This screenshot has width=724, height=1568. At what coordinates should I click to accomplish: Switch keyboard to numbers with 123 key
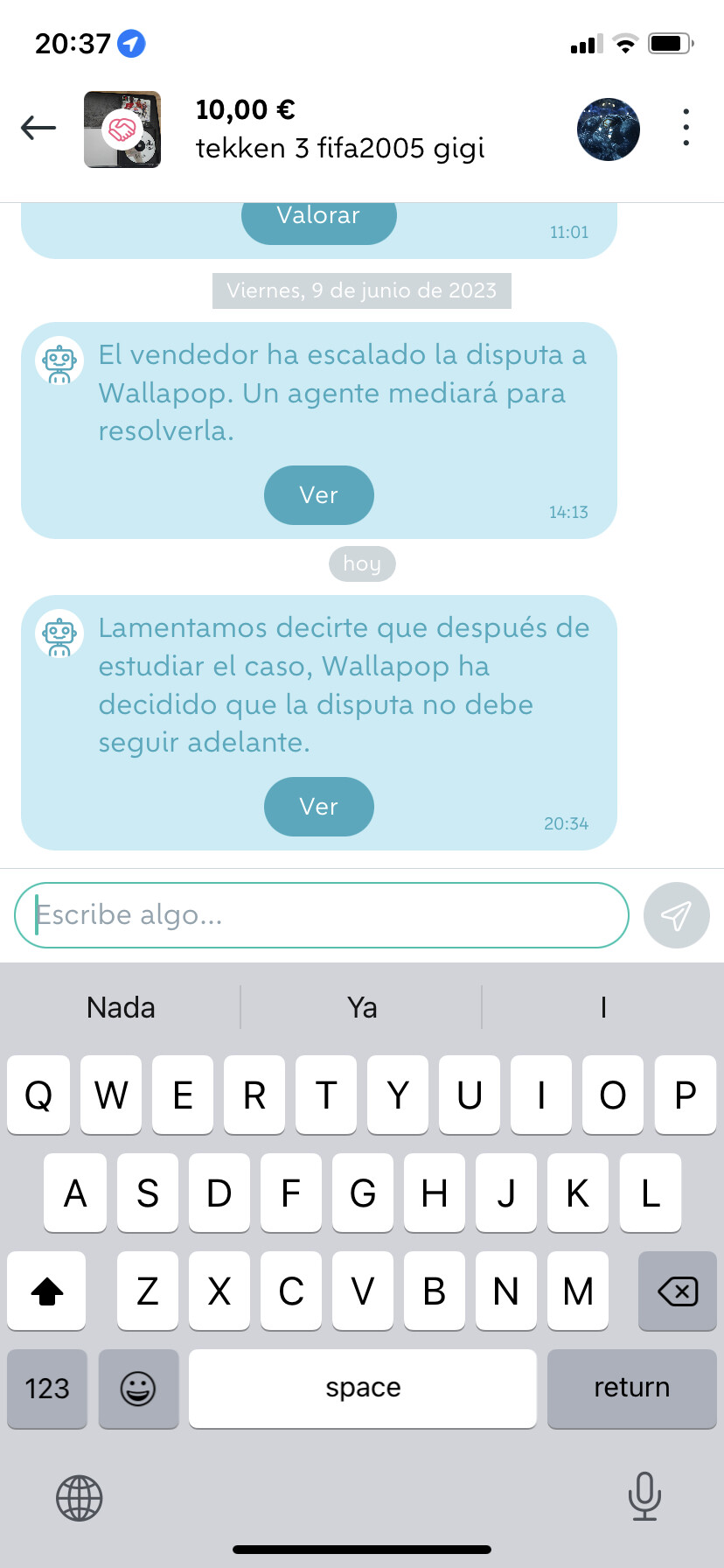[x=47, y=1389]
